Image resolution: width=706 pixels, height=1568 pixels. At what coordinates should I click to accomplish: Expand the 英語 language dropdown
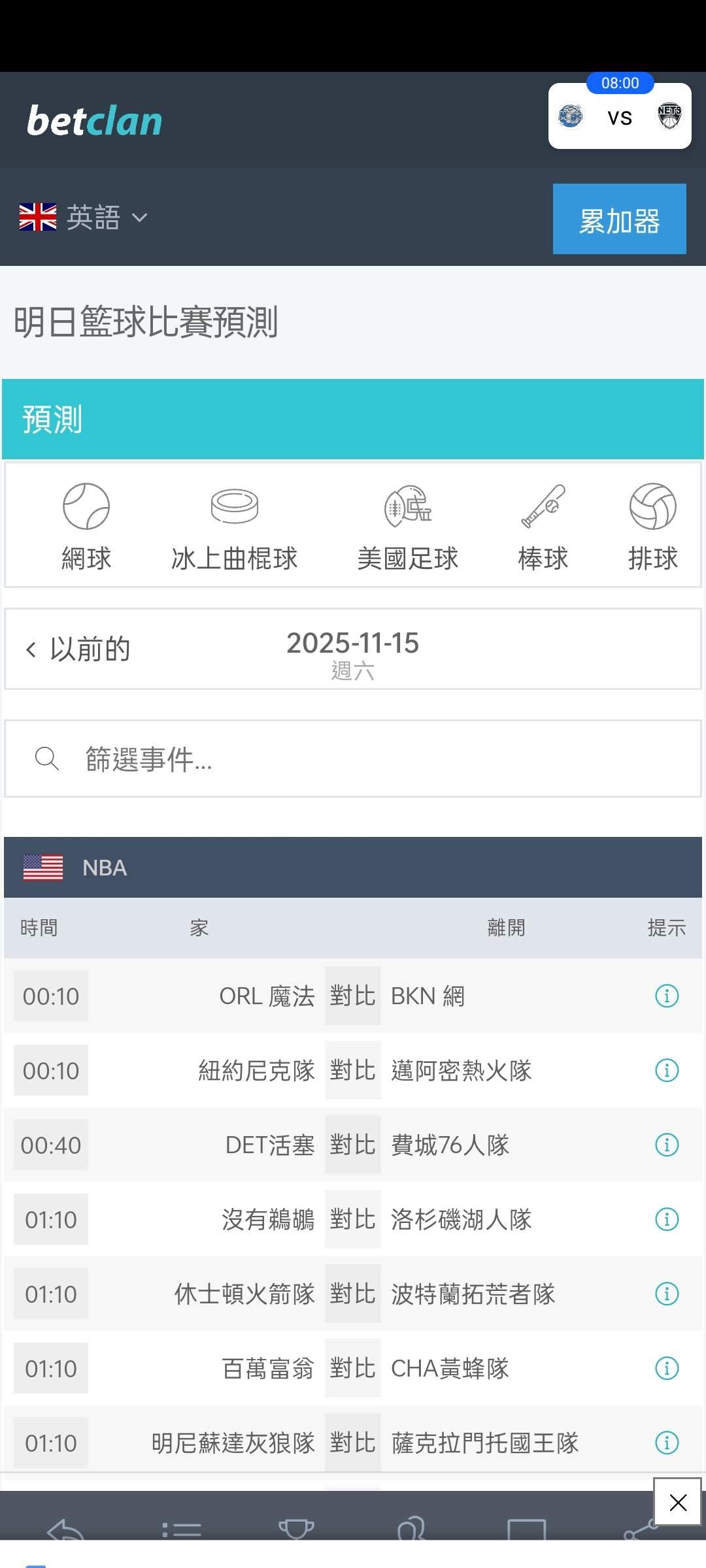point(84,218)
